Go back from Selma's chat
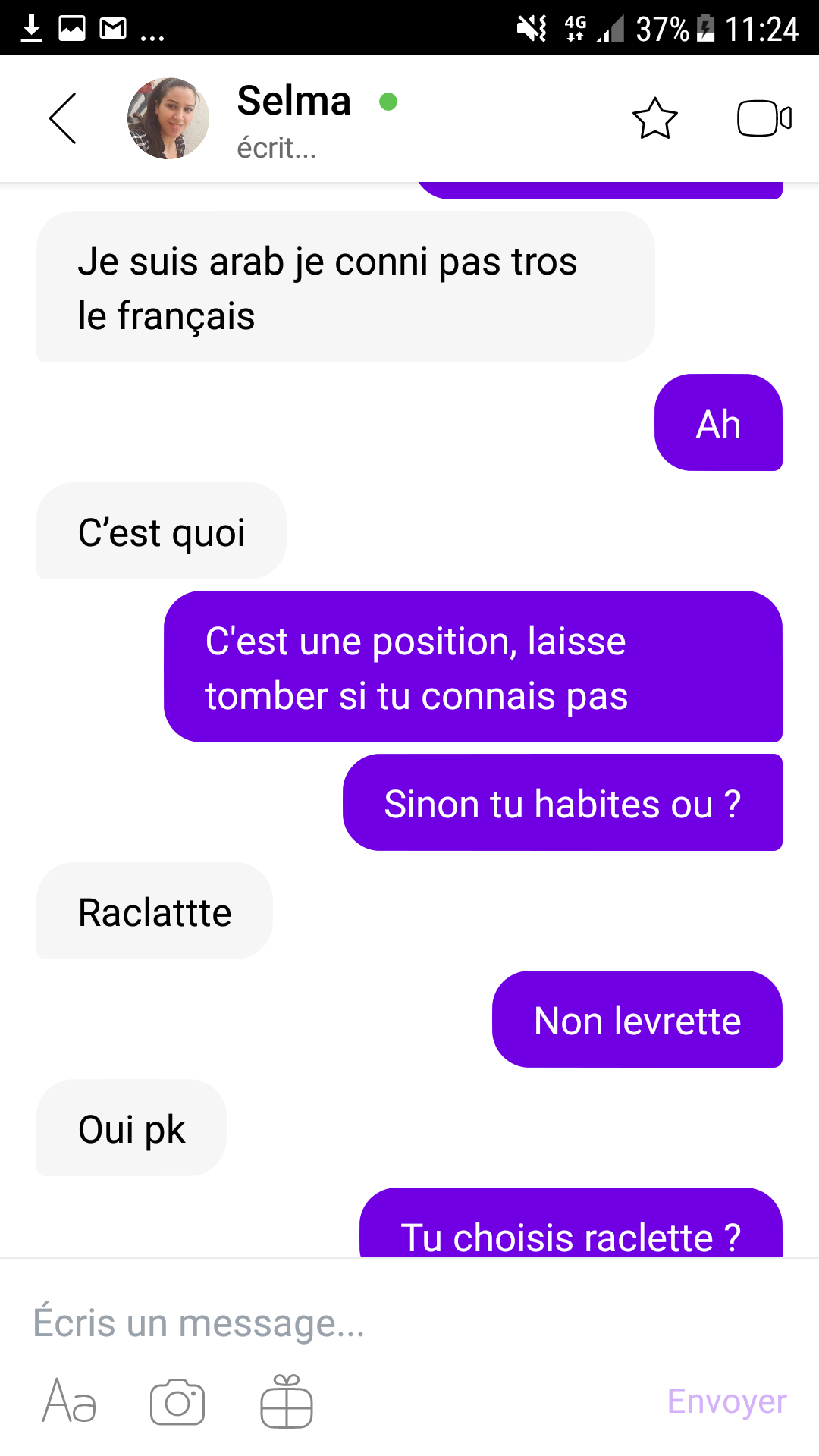 [63, 118]
